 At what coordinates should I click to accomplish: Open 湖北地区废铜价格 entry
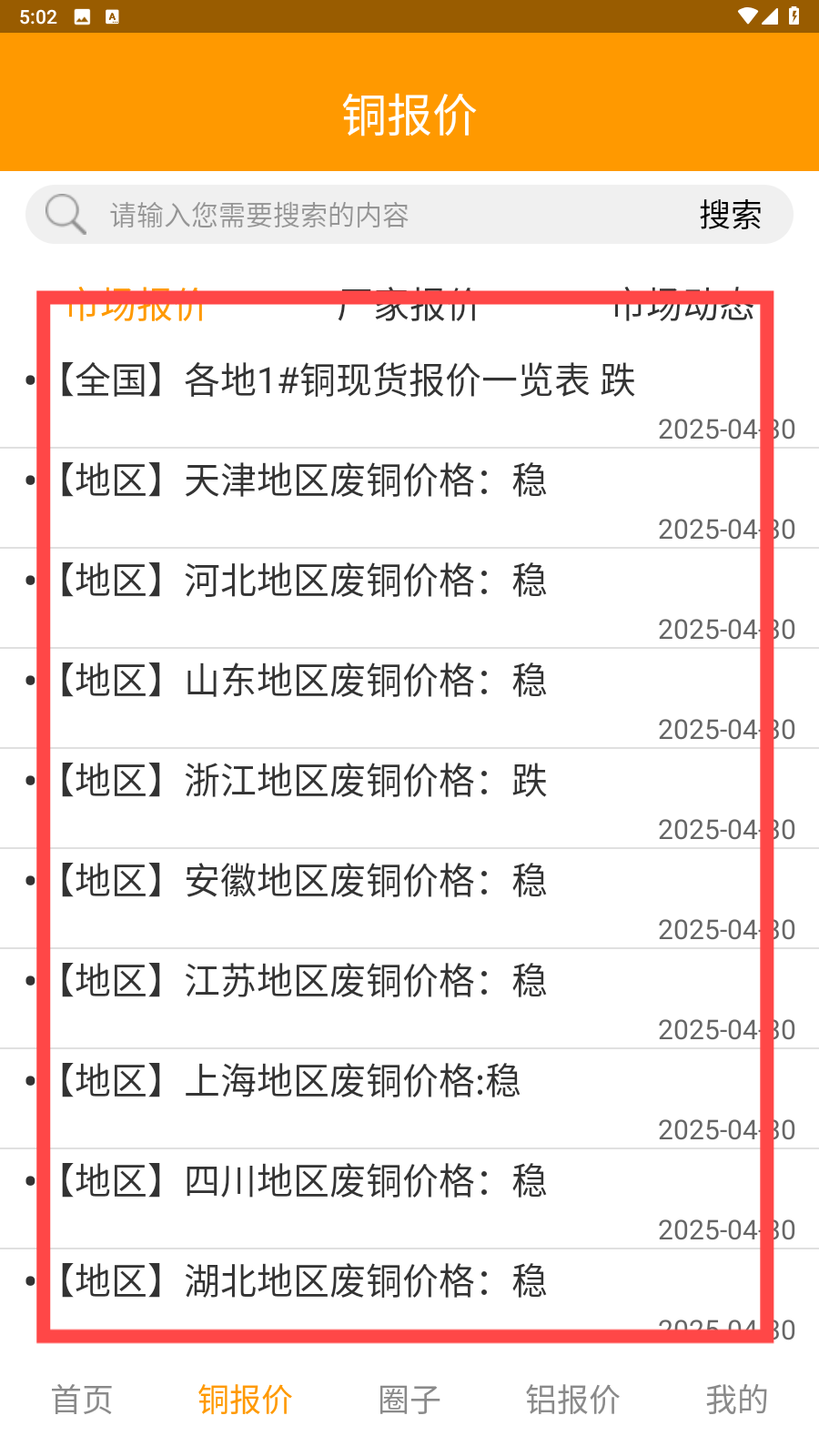point(409,1299)
